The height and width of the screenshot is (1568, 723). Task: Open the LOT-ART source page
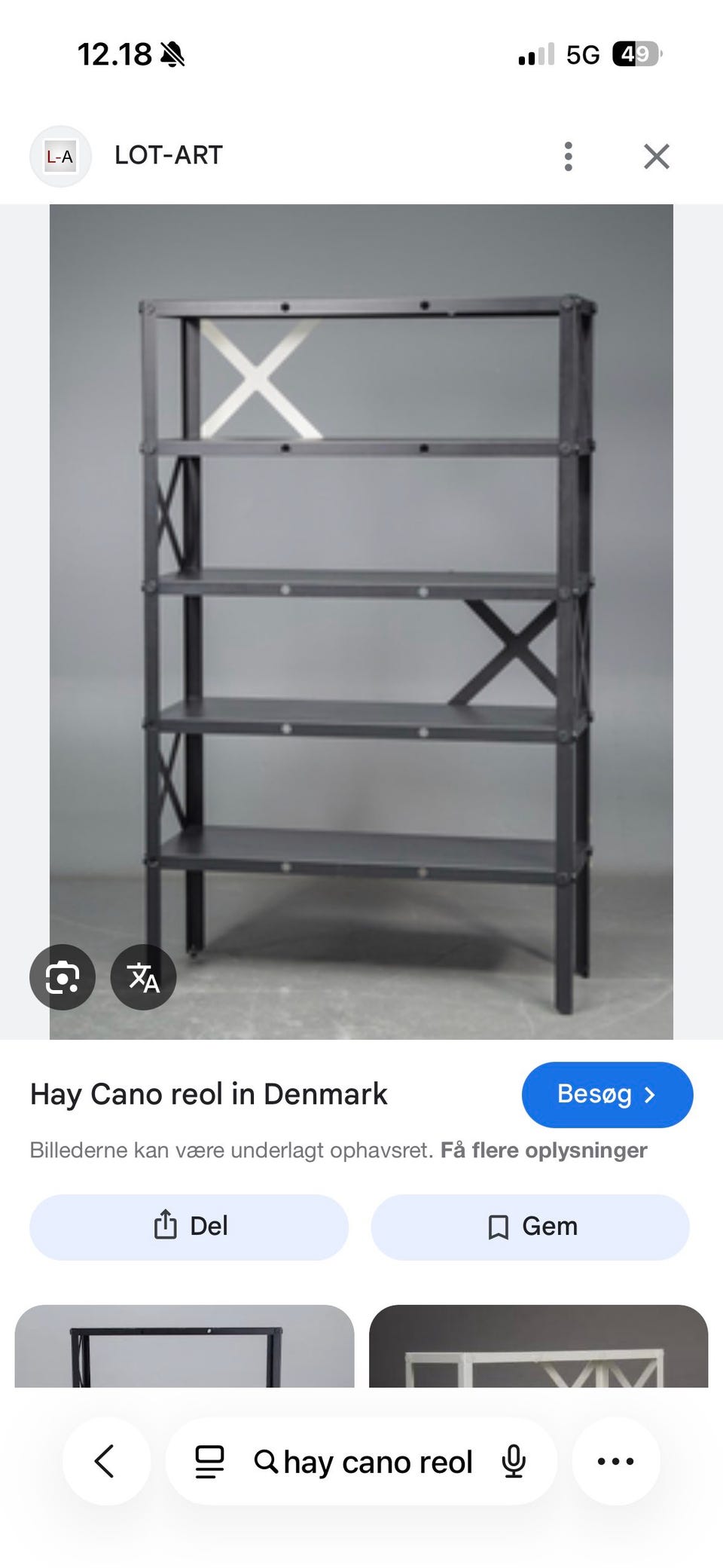pos(168,155)
